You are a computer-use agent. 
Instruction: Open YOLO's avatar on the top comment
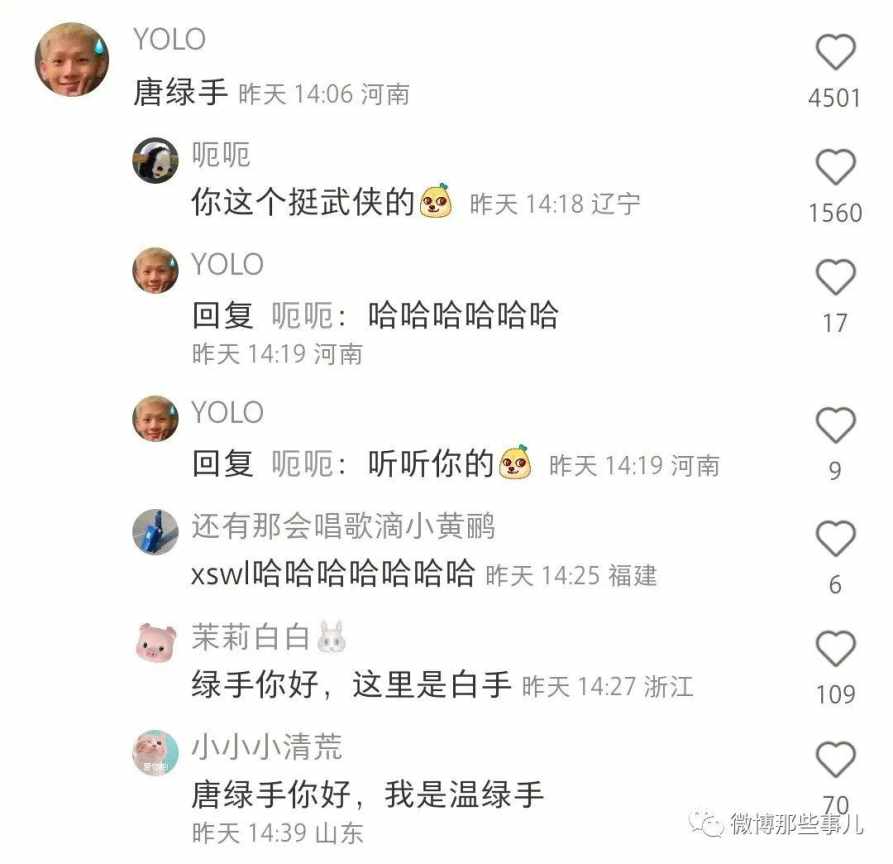73,59
